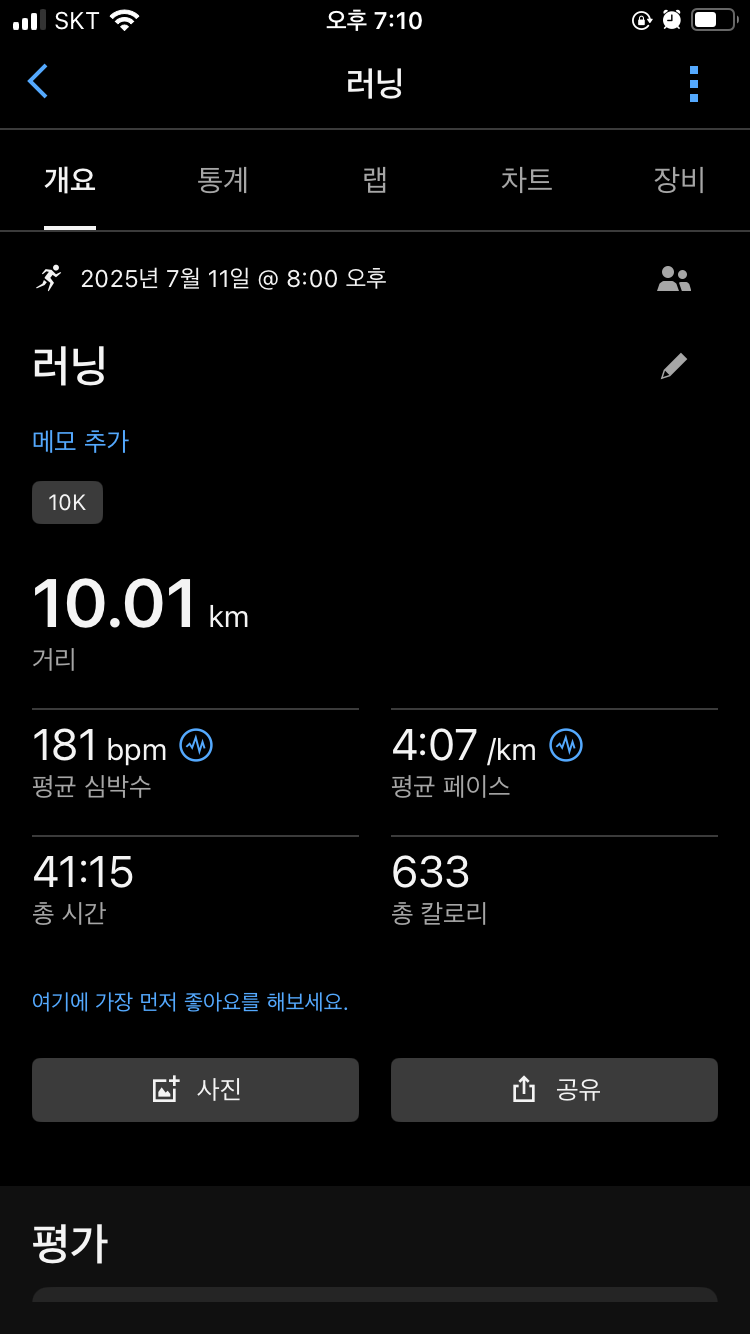Screen dimensions: 750x1334
Task: Open the 랩 tab
Action: pyautogui.click(x=375, y=180)
